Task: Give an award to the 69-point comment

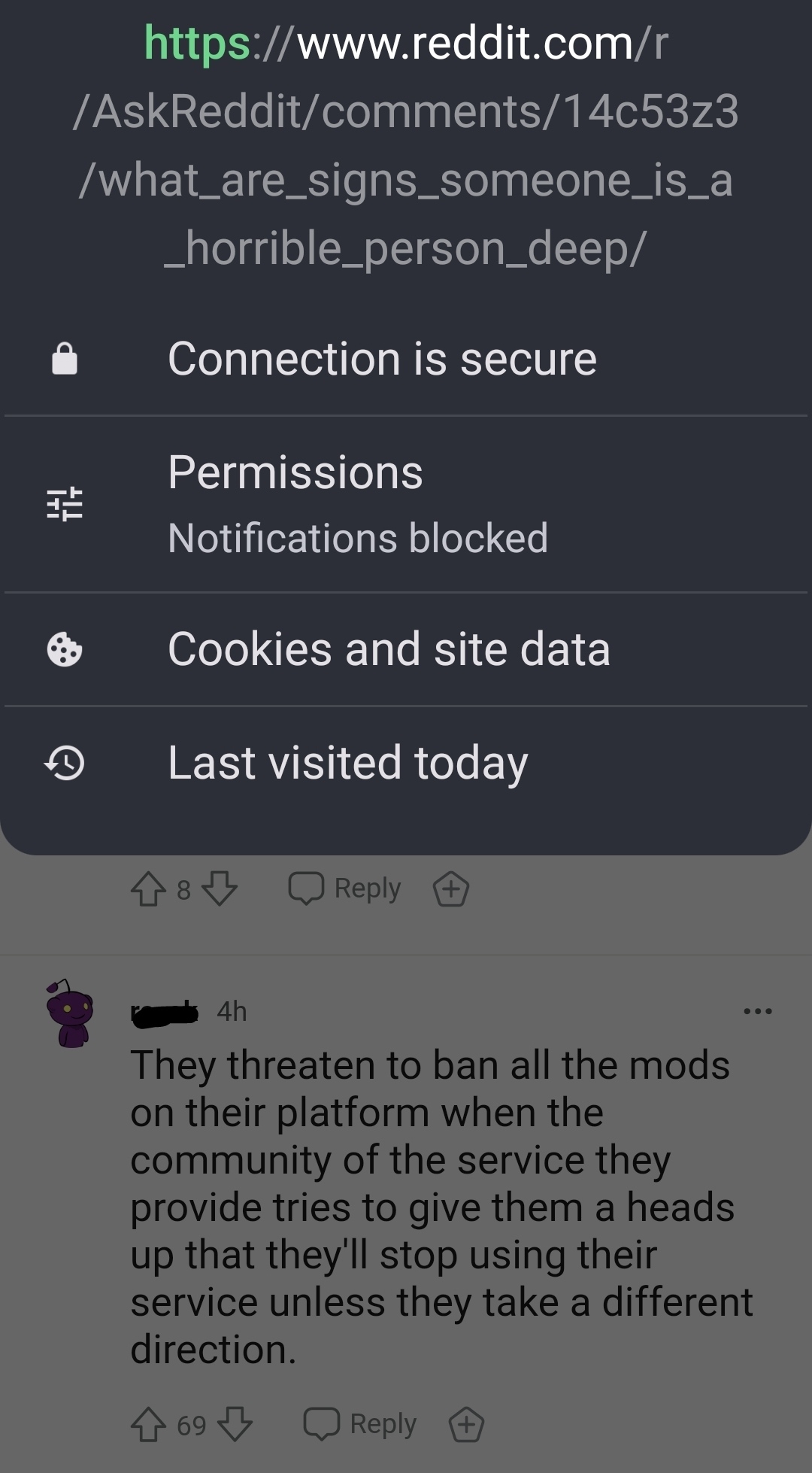Action: pos(466,1424)
